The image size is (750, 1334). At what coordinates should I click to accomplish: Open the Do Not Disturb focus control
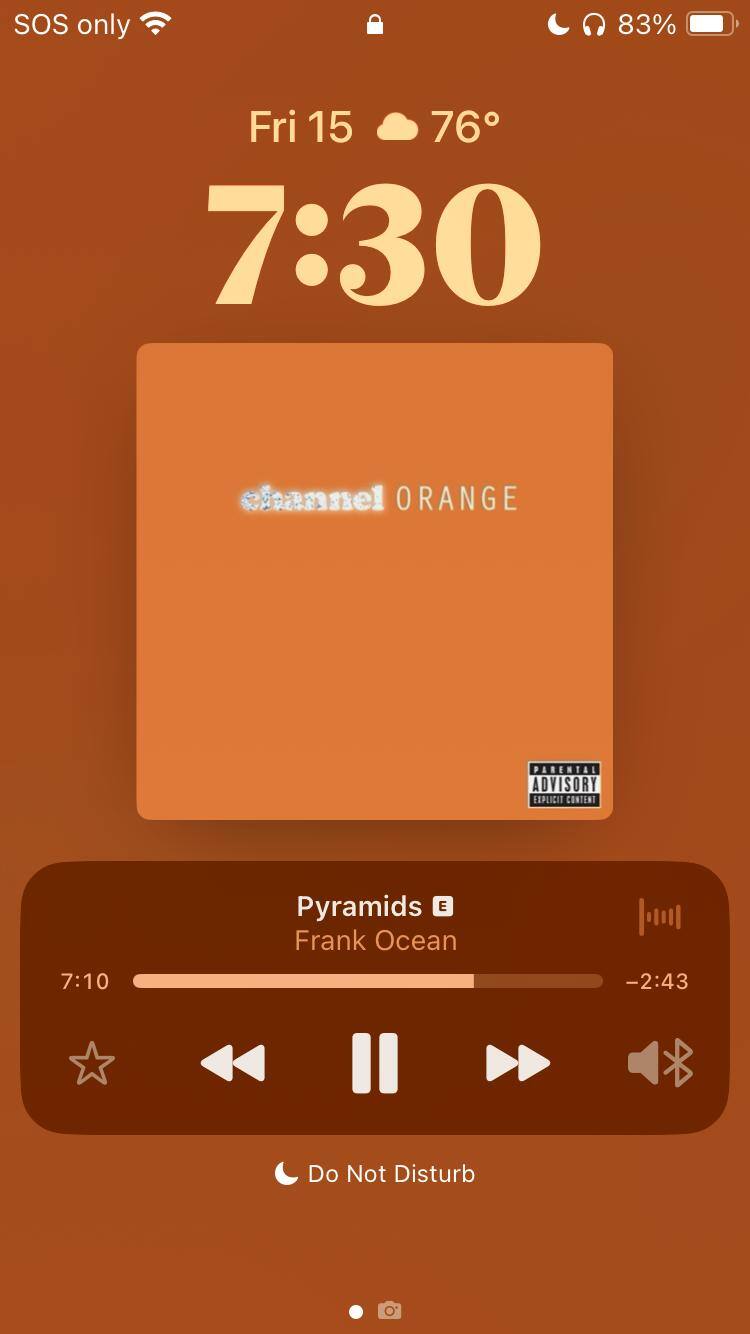(x=375, y=1173)
